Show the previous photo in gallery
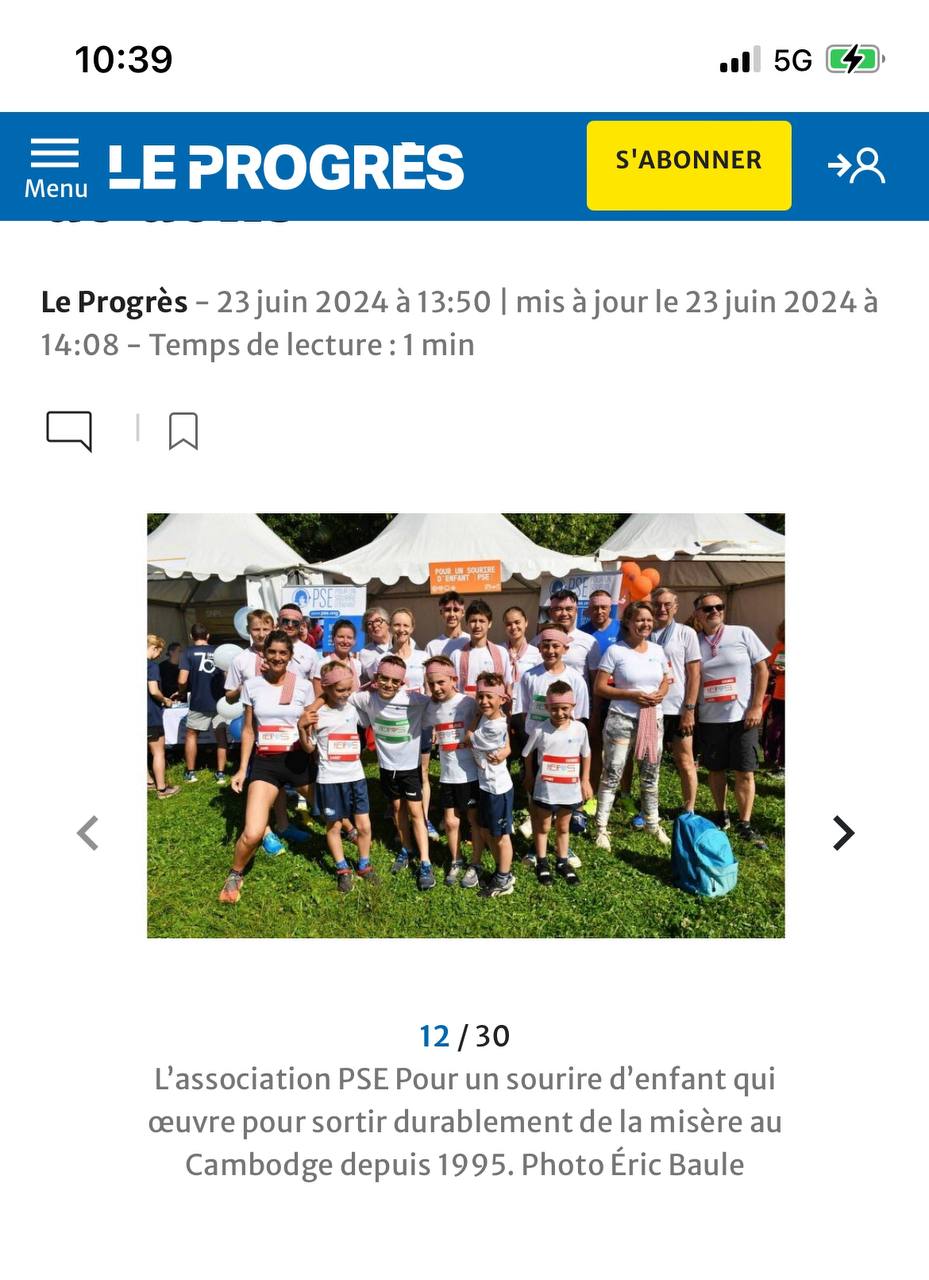929x1280 pixels. click(88, 832)
